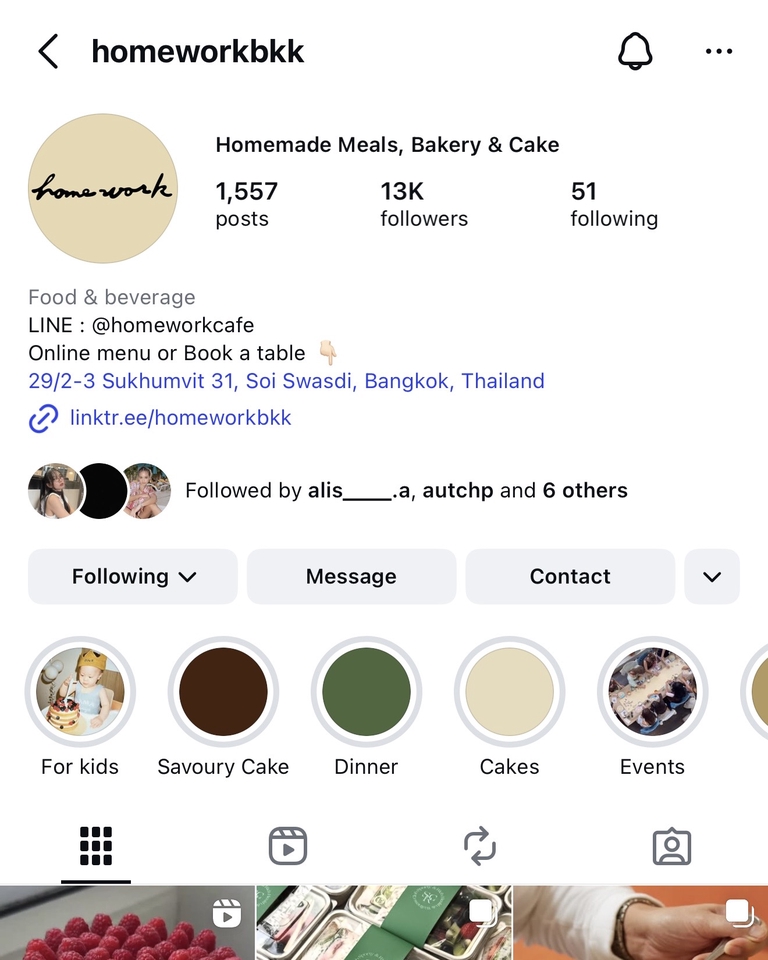Switch to the Reels tab
This screenshot has width=768, height=960.
click(x=288, y=847)
